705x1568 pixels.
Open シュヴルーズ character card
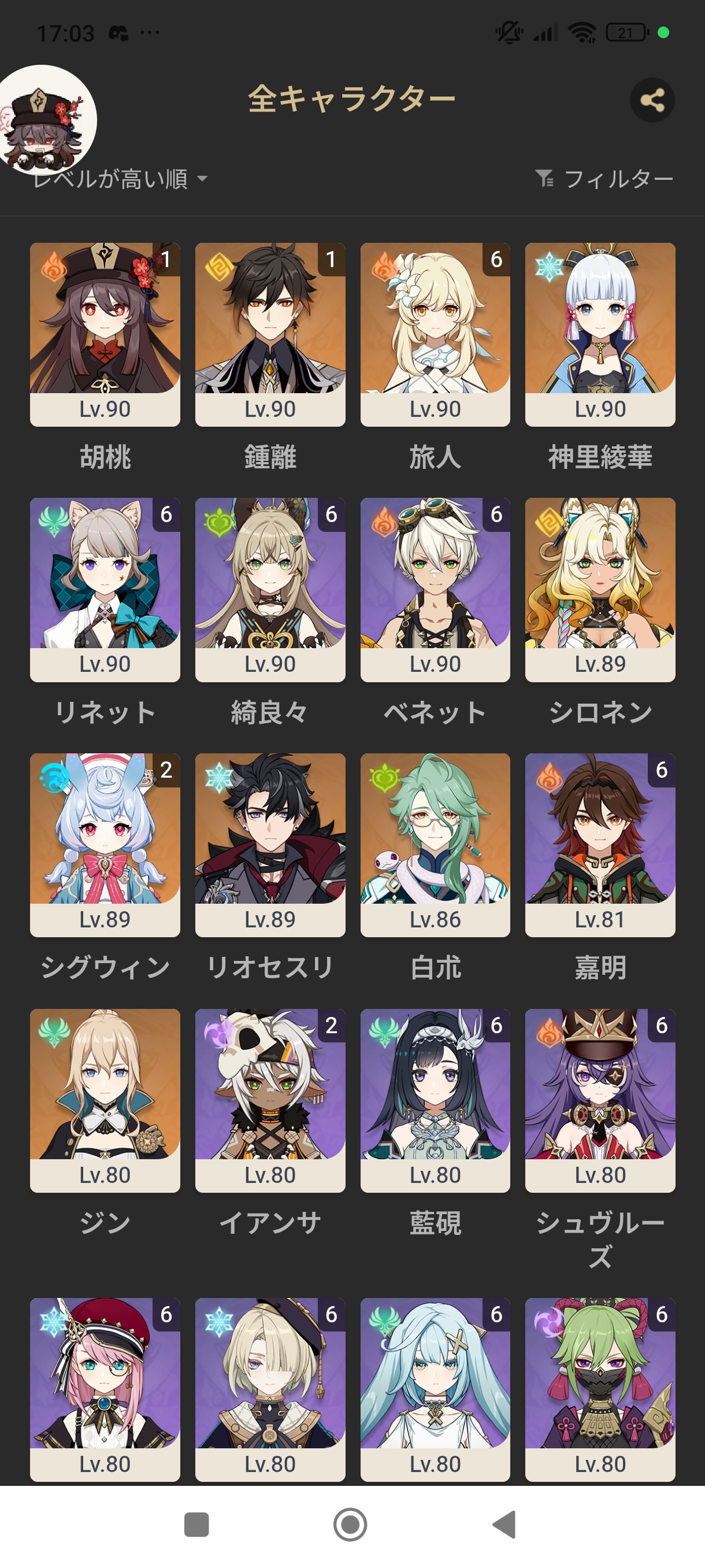coord(600,1100)
